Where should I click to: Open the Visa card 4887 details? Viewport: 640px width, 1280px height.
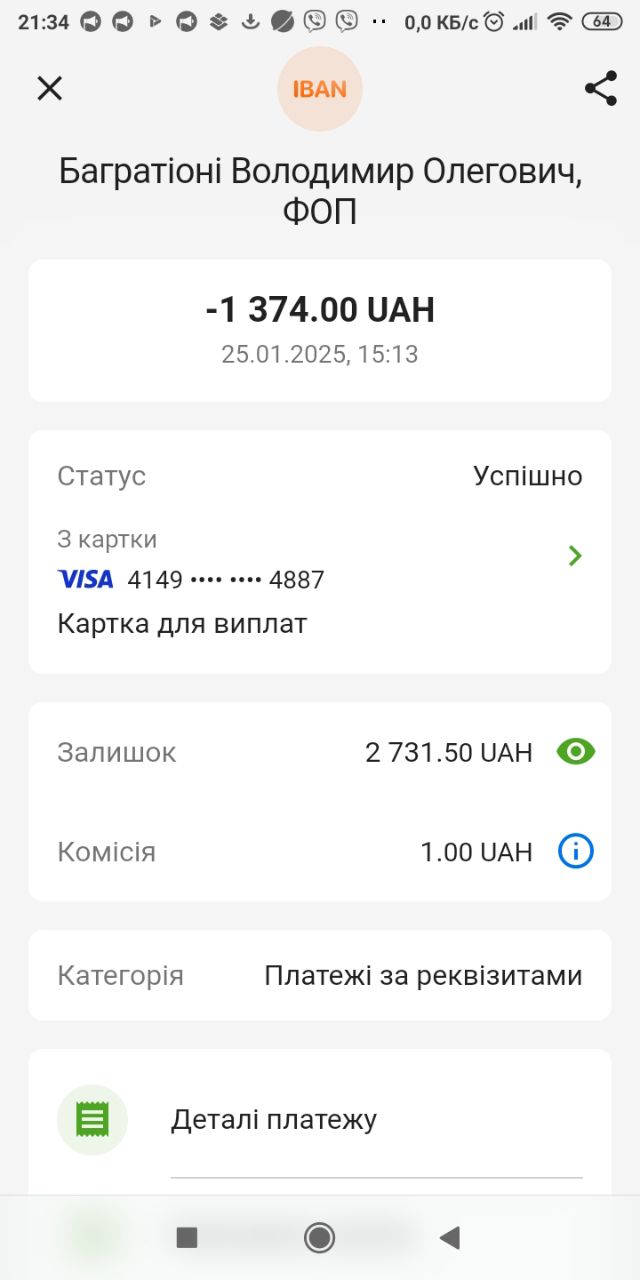(574, 556)
